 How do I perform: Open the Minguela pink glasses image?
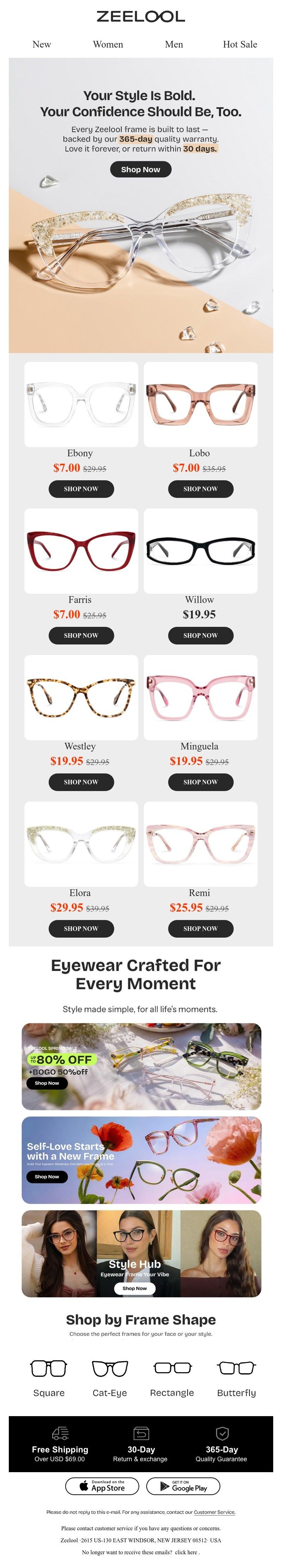click(x=200, y=697)
